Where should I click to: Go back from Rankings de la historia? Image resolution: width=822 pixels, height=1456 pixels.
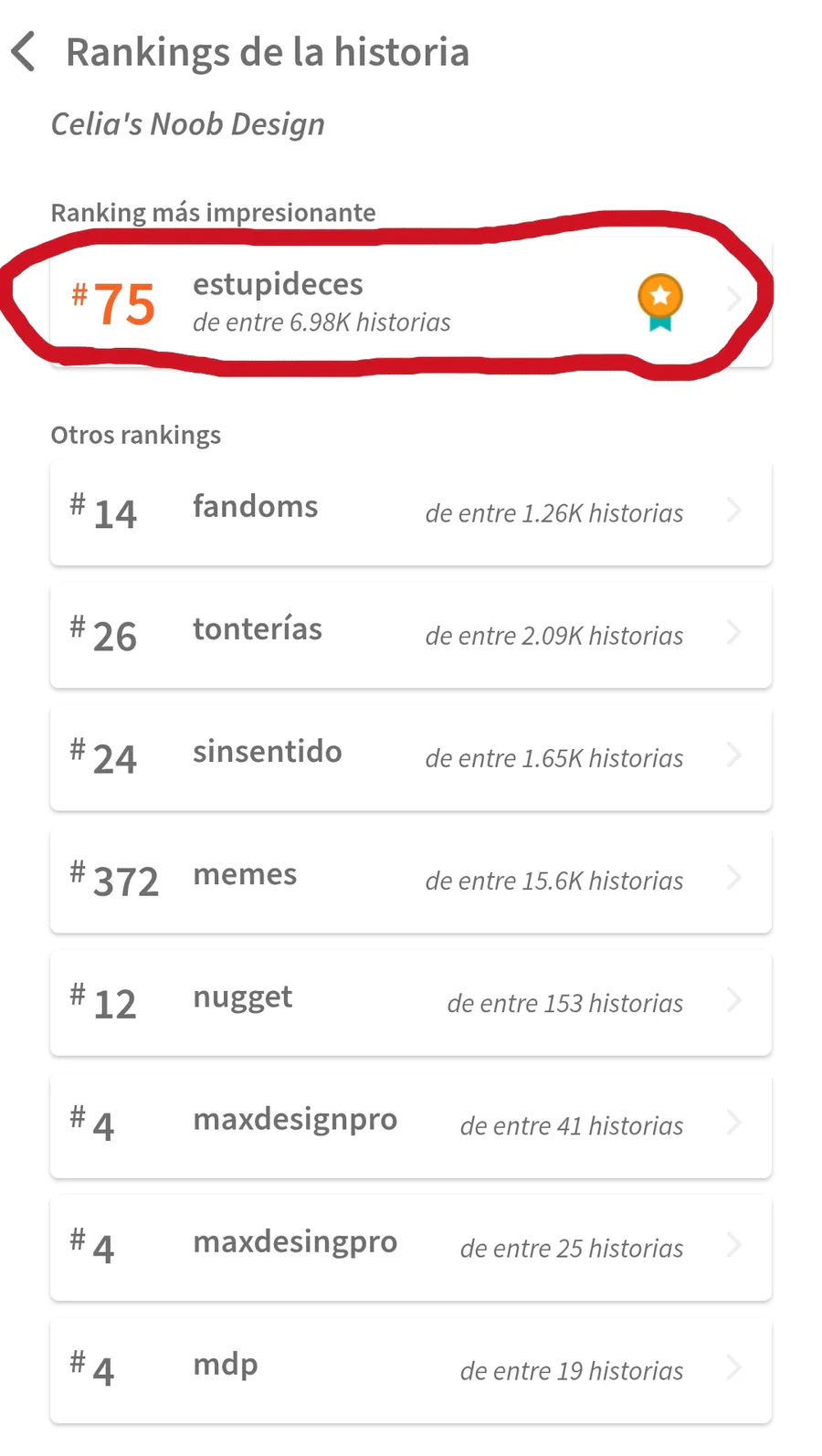(25, 51)
